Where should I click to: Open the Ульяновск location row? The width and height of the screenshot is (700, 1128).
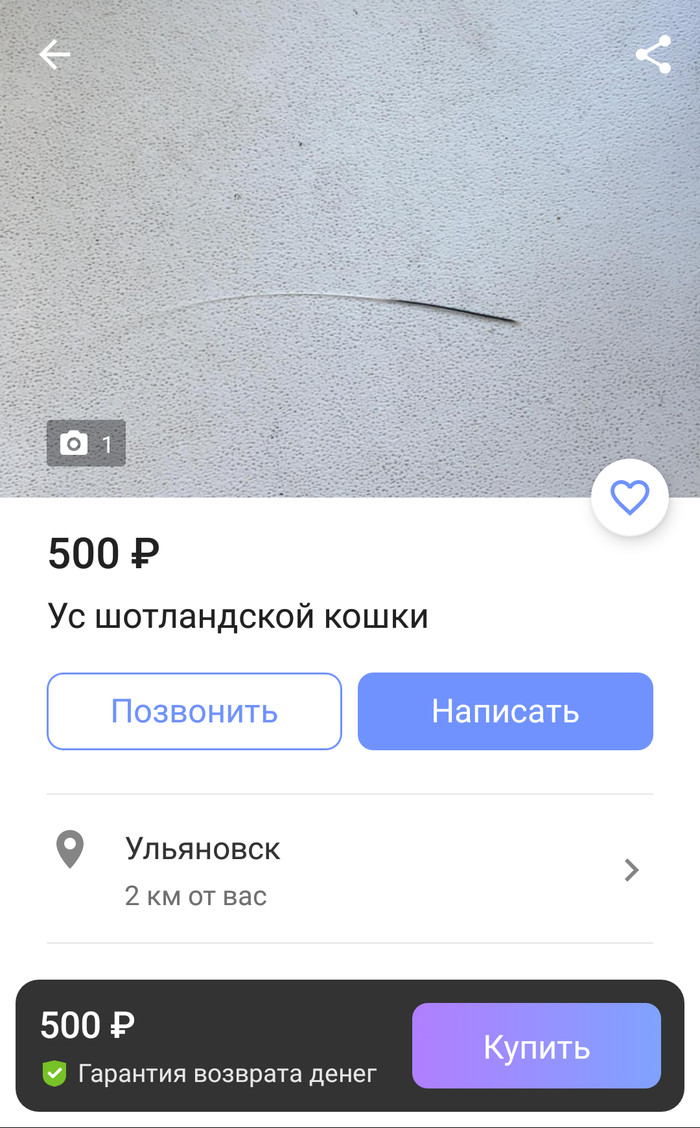[x=350, y=869]
